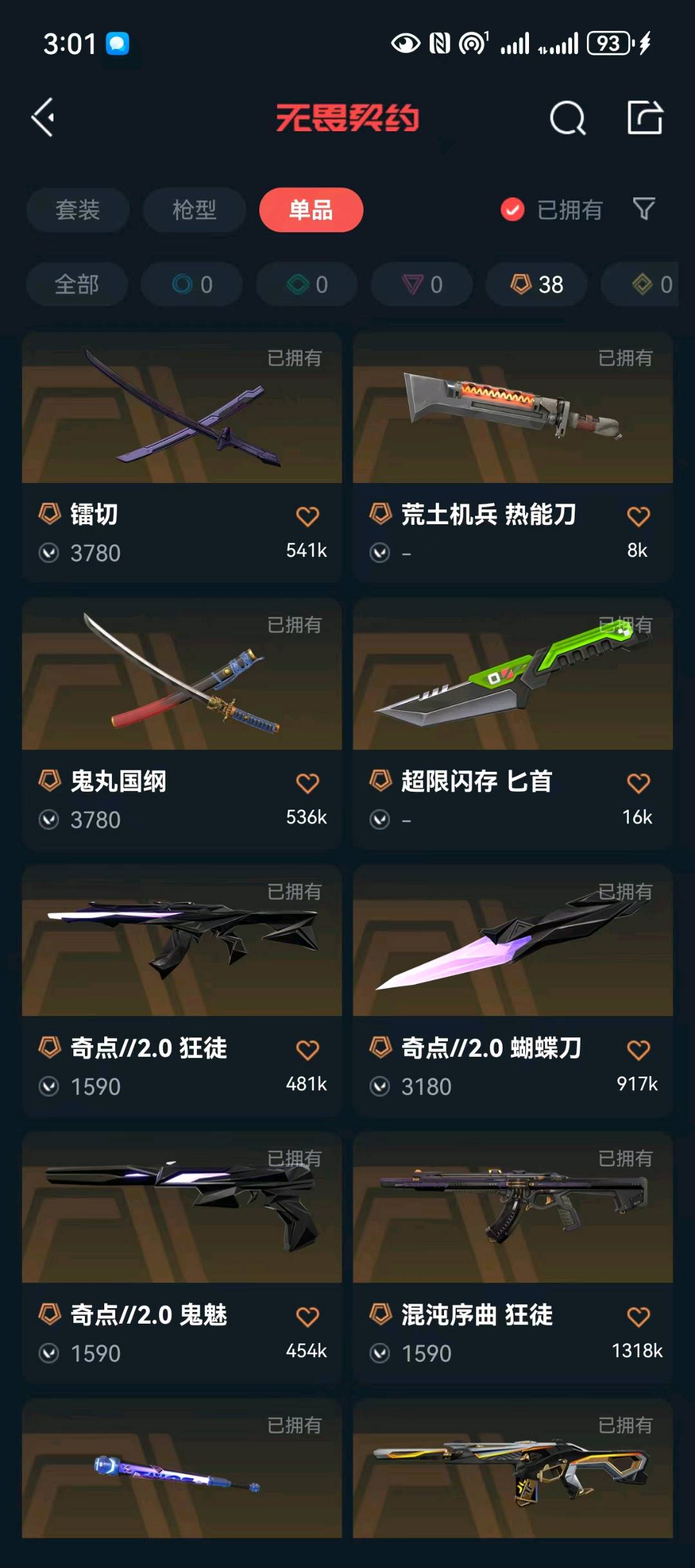The width and height of the screenshot is (695, 1568).
Task: Select the 单品 tab
Action: point(311,210)
